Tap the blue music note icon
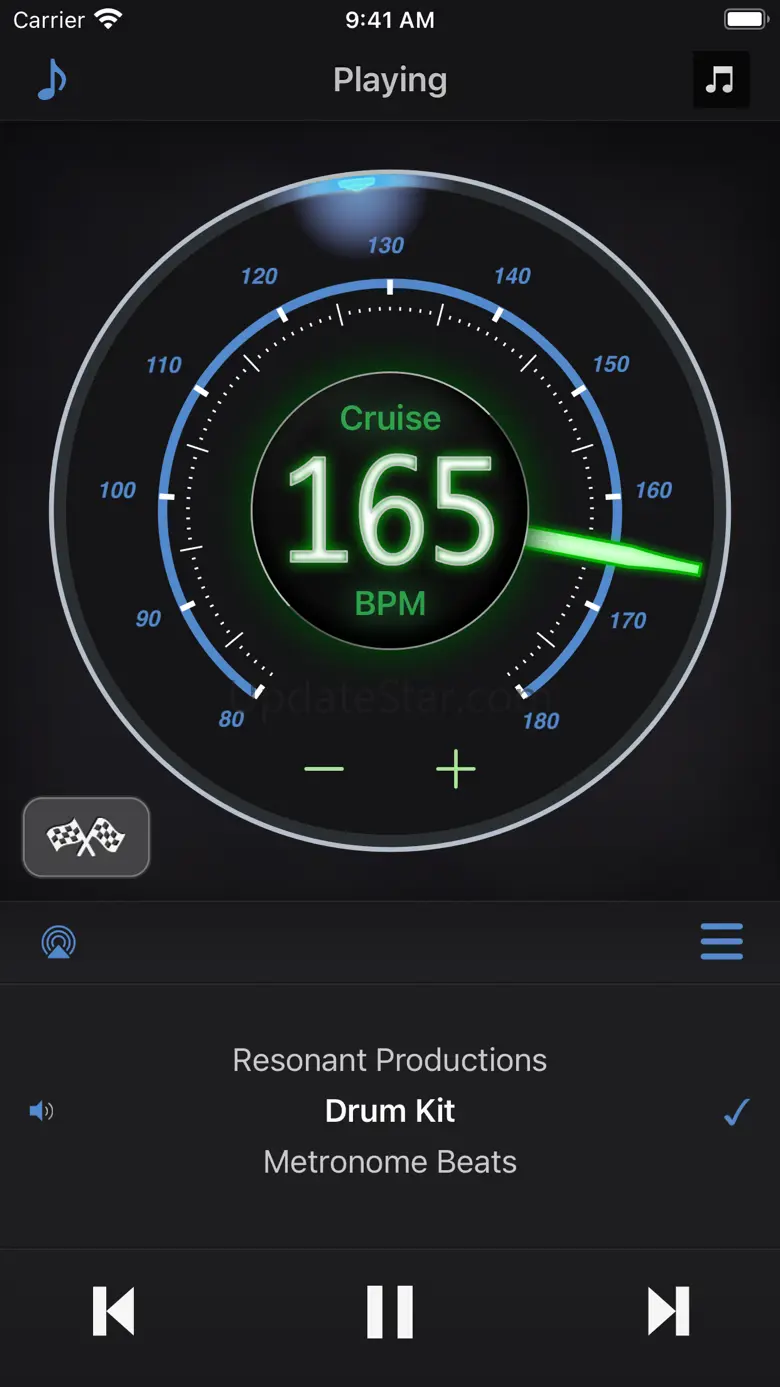The image size is (780, 1387). click(51, 80)
